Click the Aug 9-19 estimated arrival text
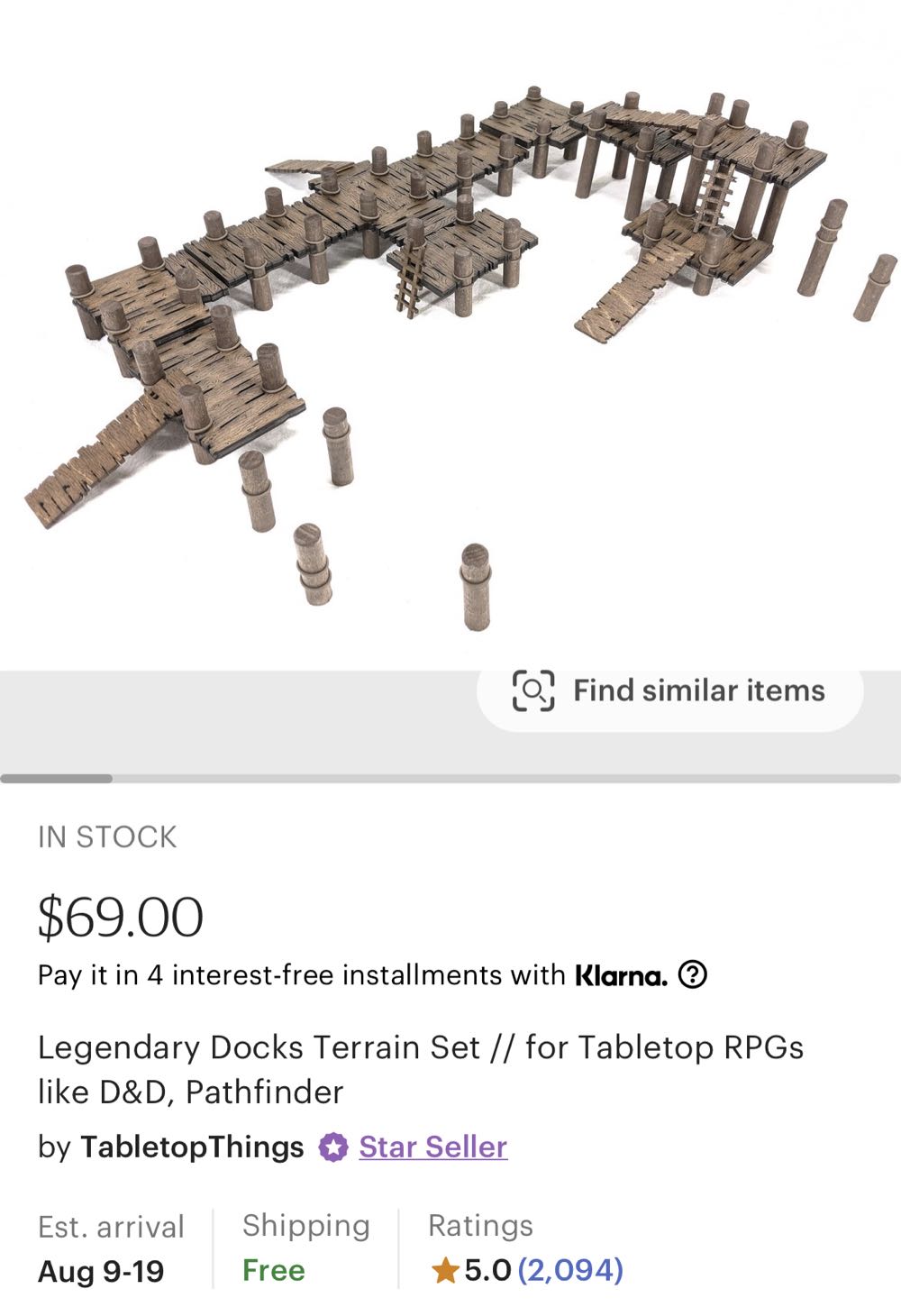The width and height of the screenshot is (901, 1316). 100,1273
